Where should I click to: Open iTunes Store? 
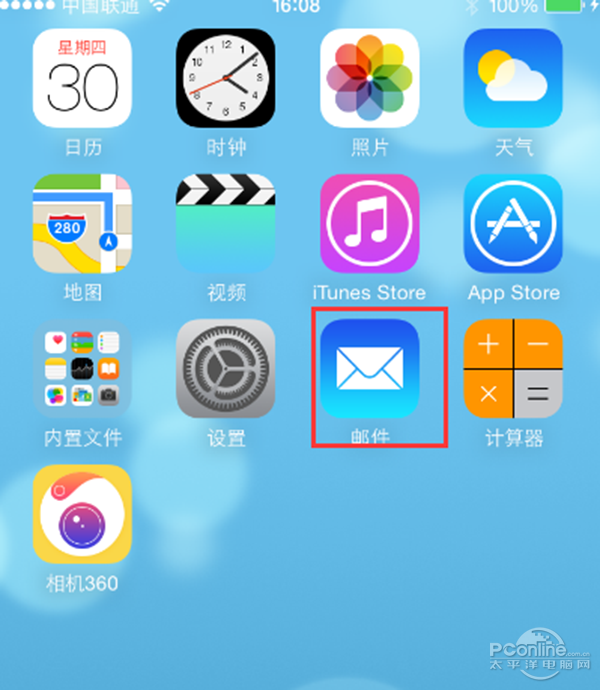pos(369,224)
